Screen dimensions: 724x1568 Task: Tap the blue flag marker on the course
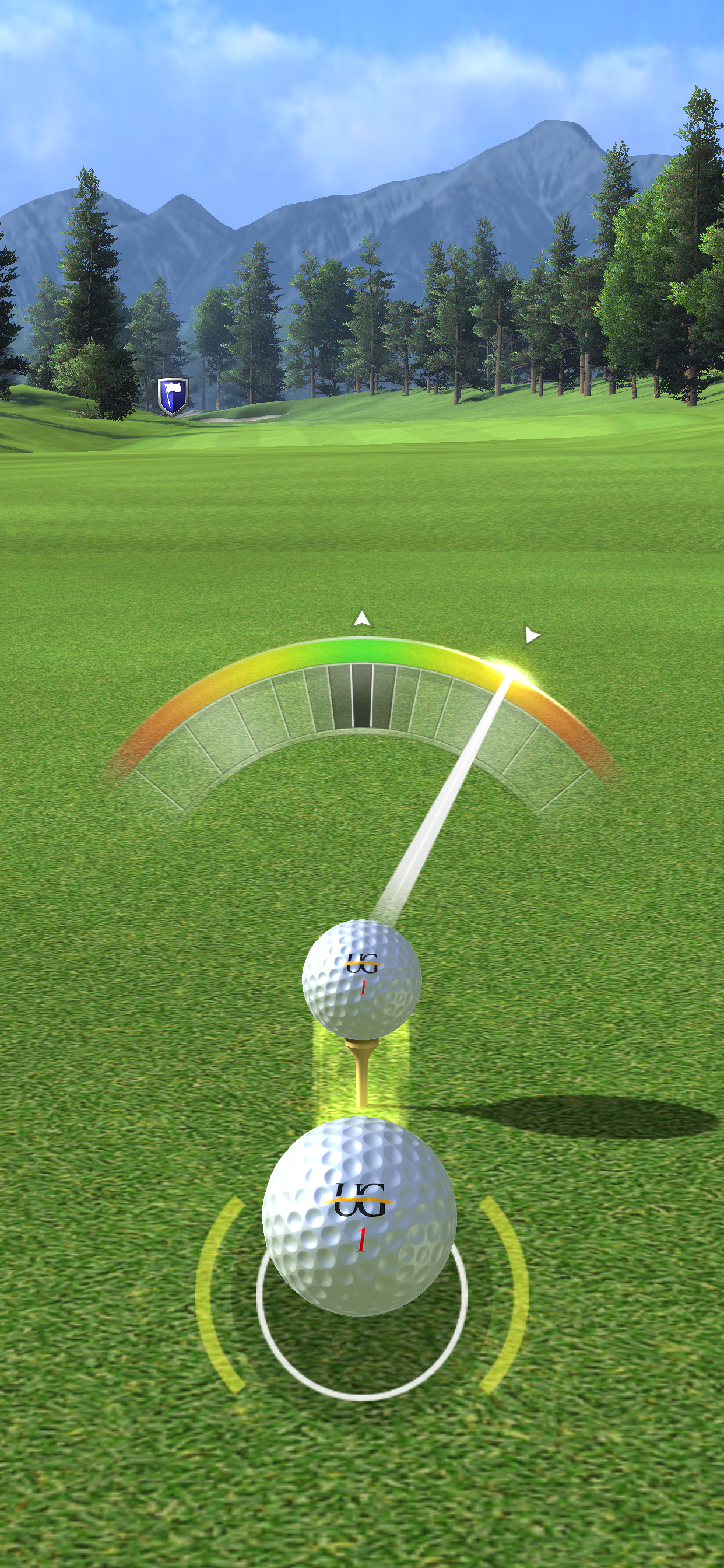(173, 396)
